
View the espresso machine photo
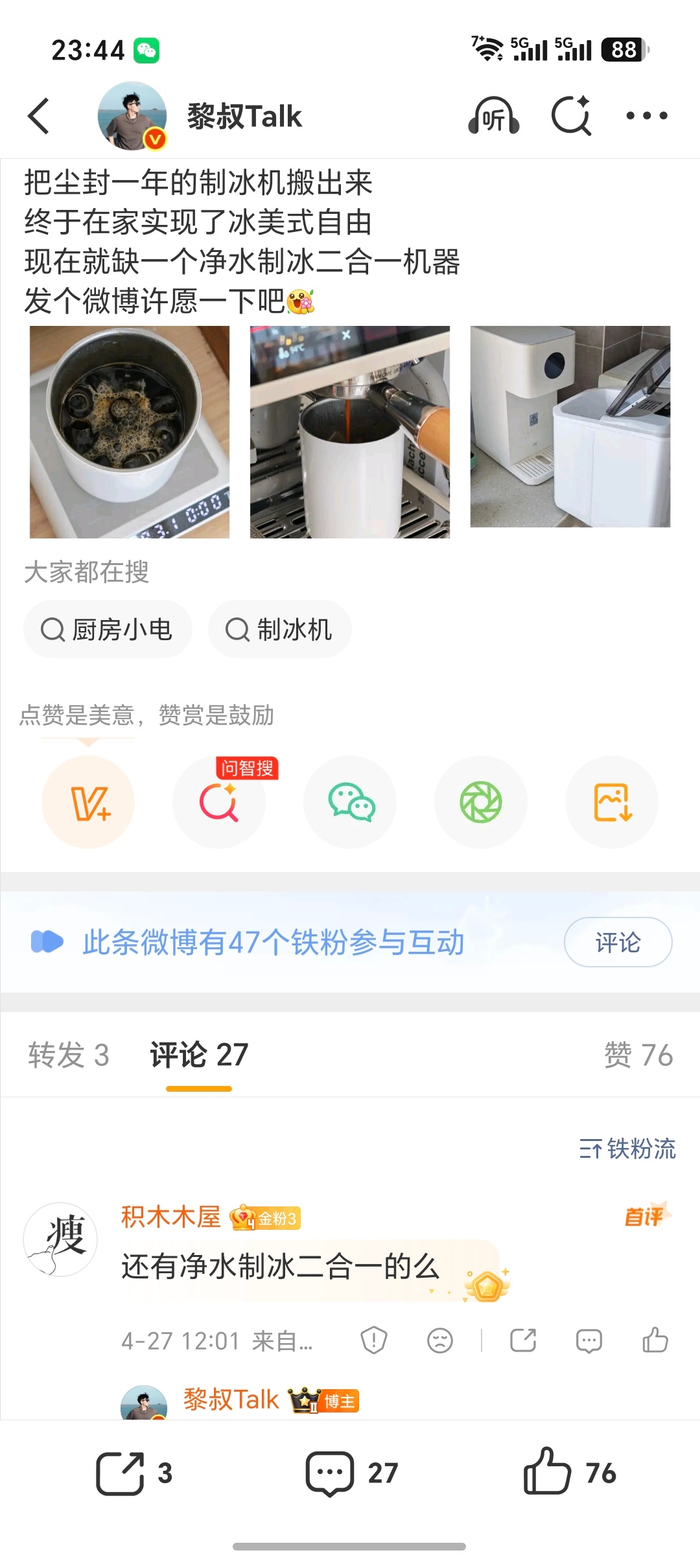point(350,432)
